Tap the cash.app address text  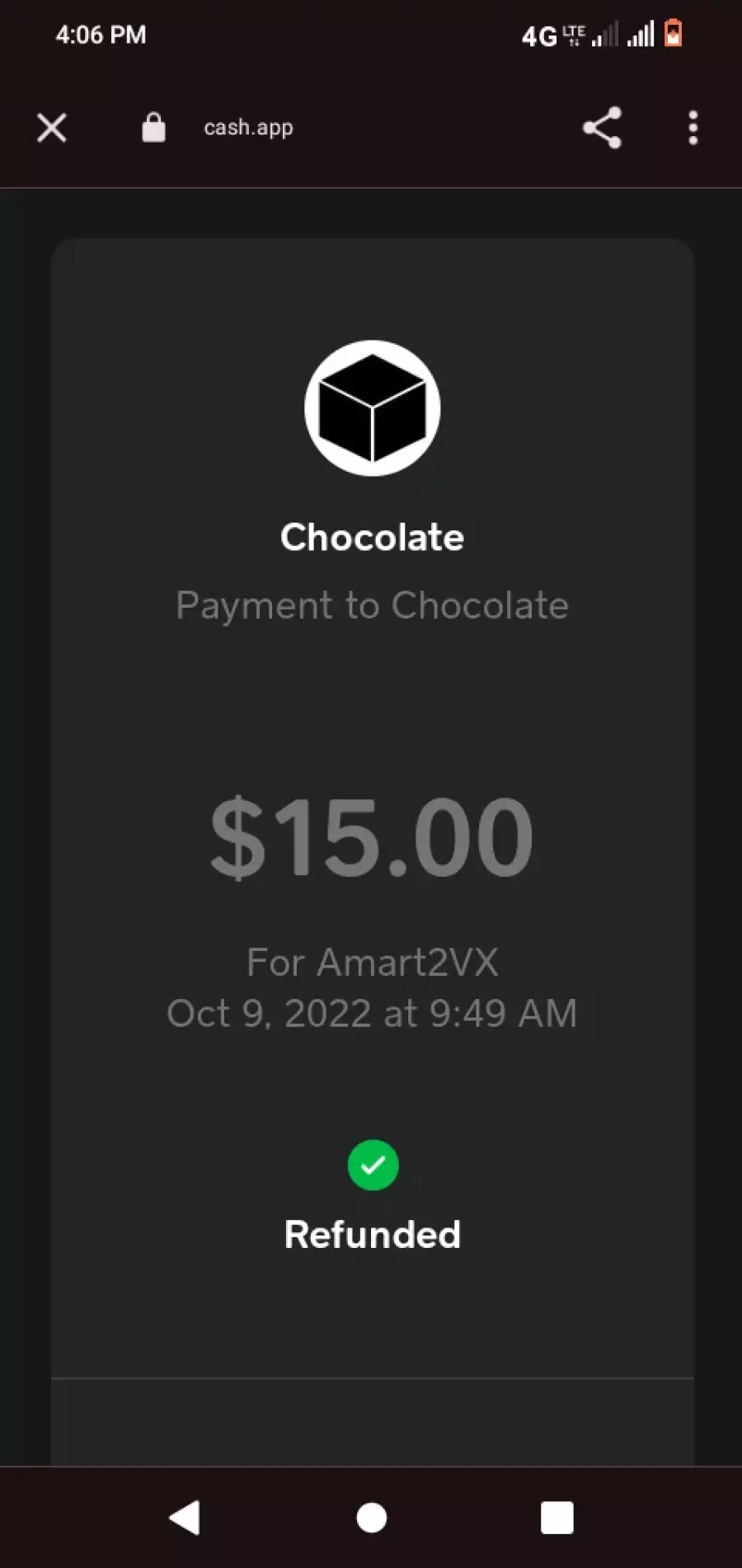point(248,128)
